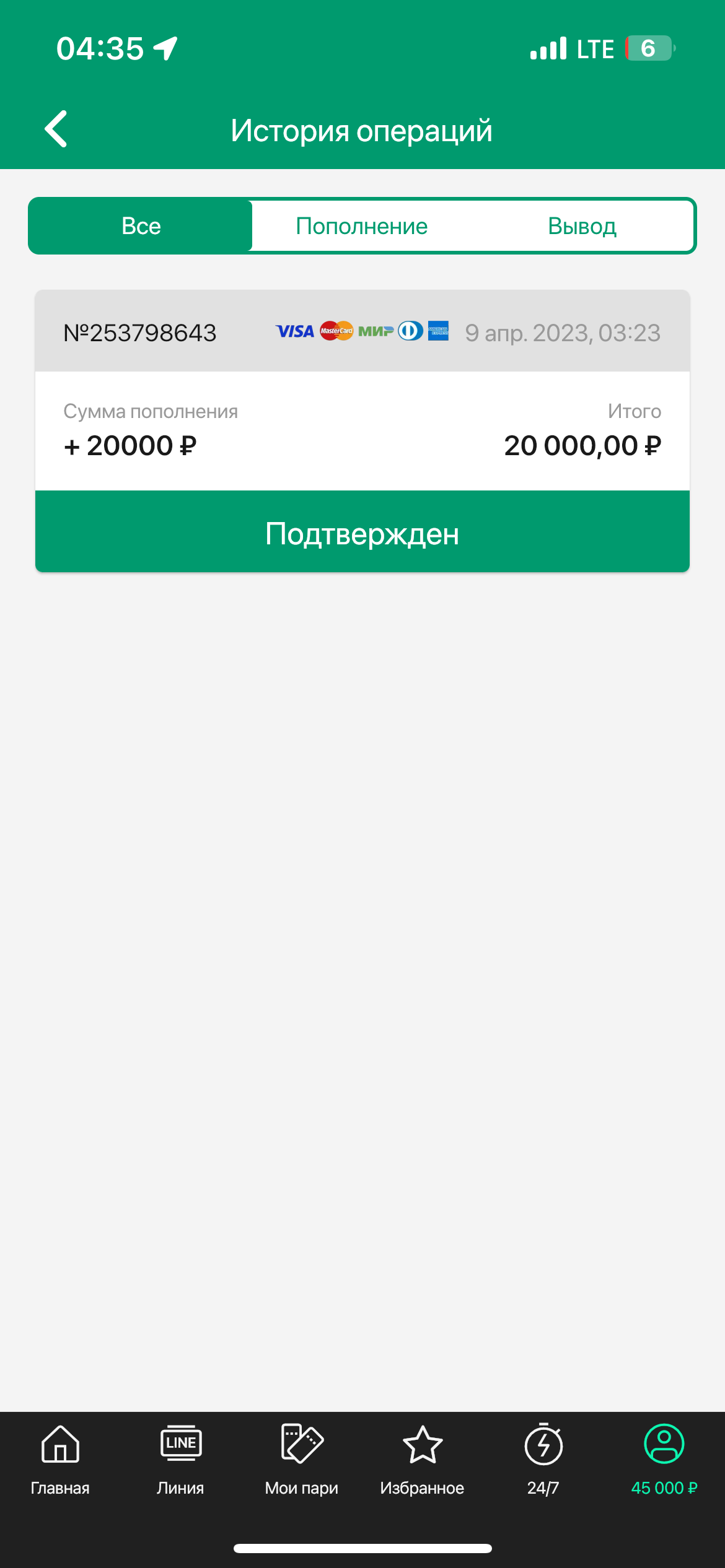Go back from История операций

pyautogui.click(x=56, y=129)
